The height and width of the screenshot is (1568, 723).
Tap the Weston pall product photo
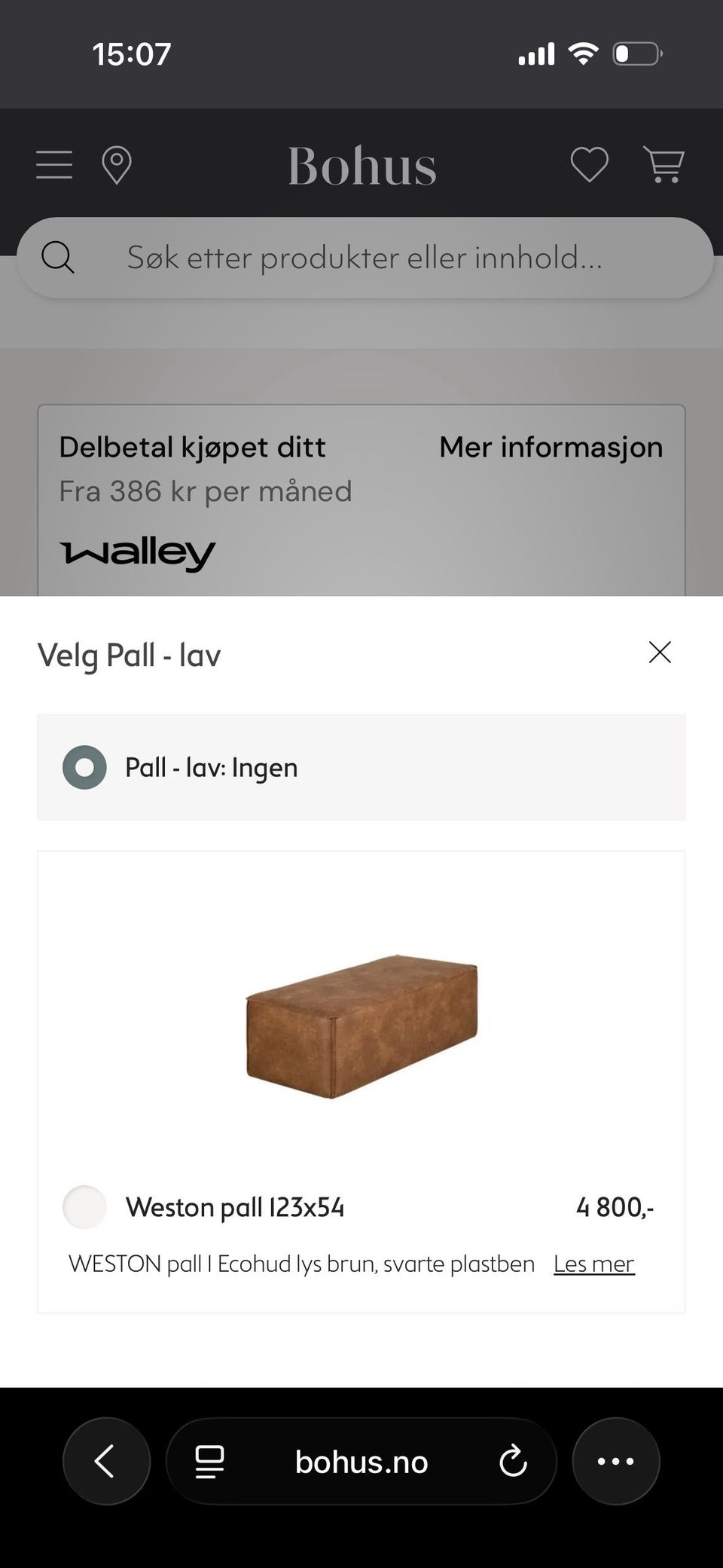tap(360, 1025)
